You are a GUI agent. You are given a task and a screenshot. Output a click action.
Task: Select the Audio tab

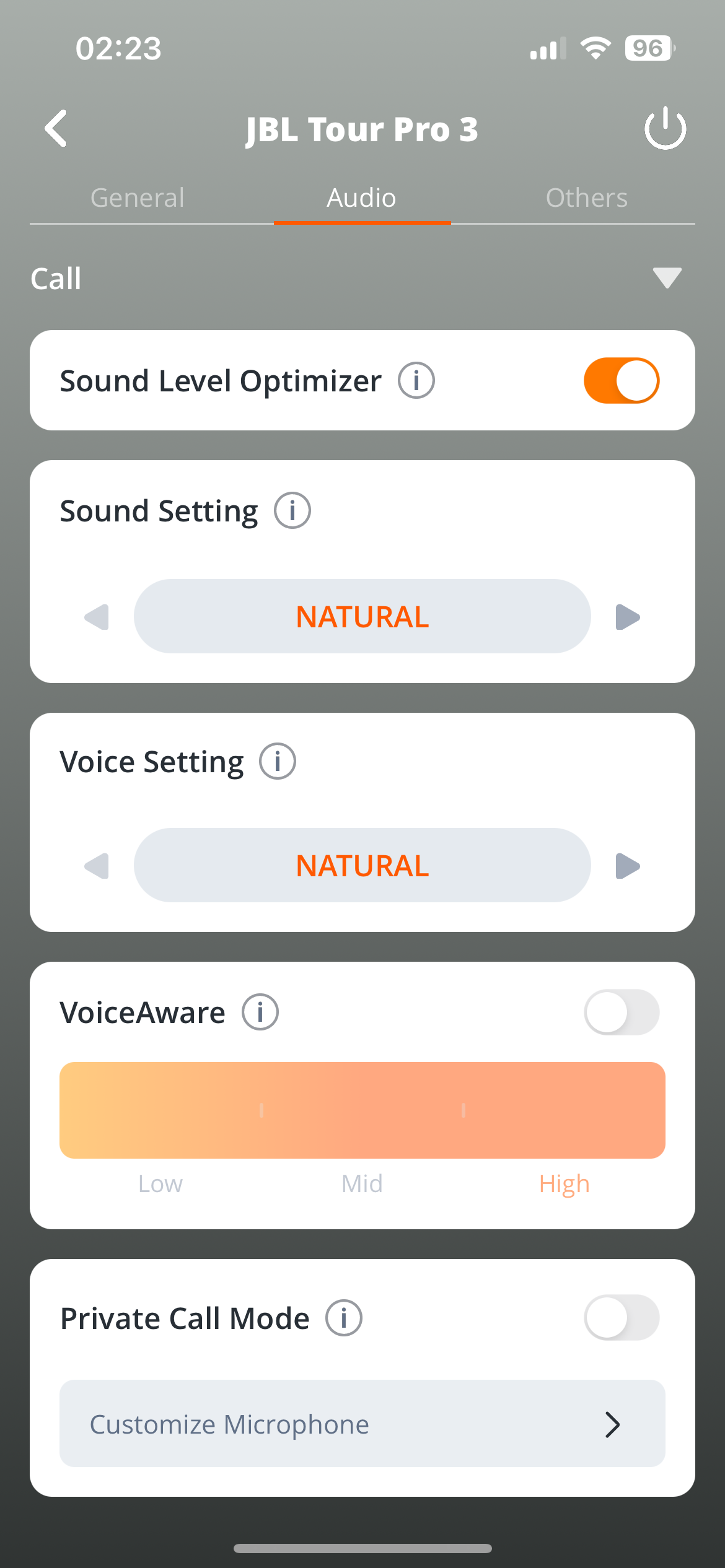click(362, 198)
